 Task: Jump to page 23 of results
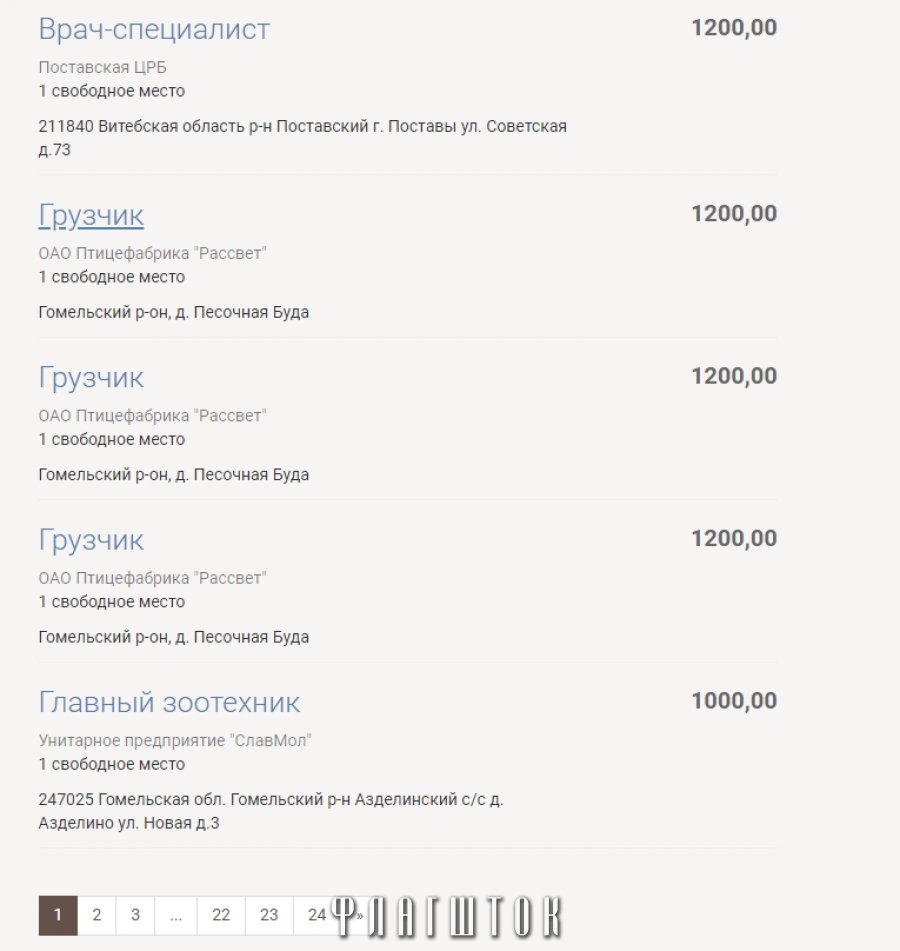[269, 915]
